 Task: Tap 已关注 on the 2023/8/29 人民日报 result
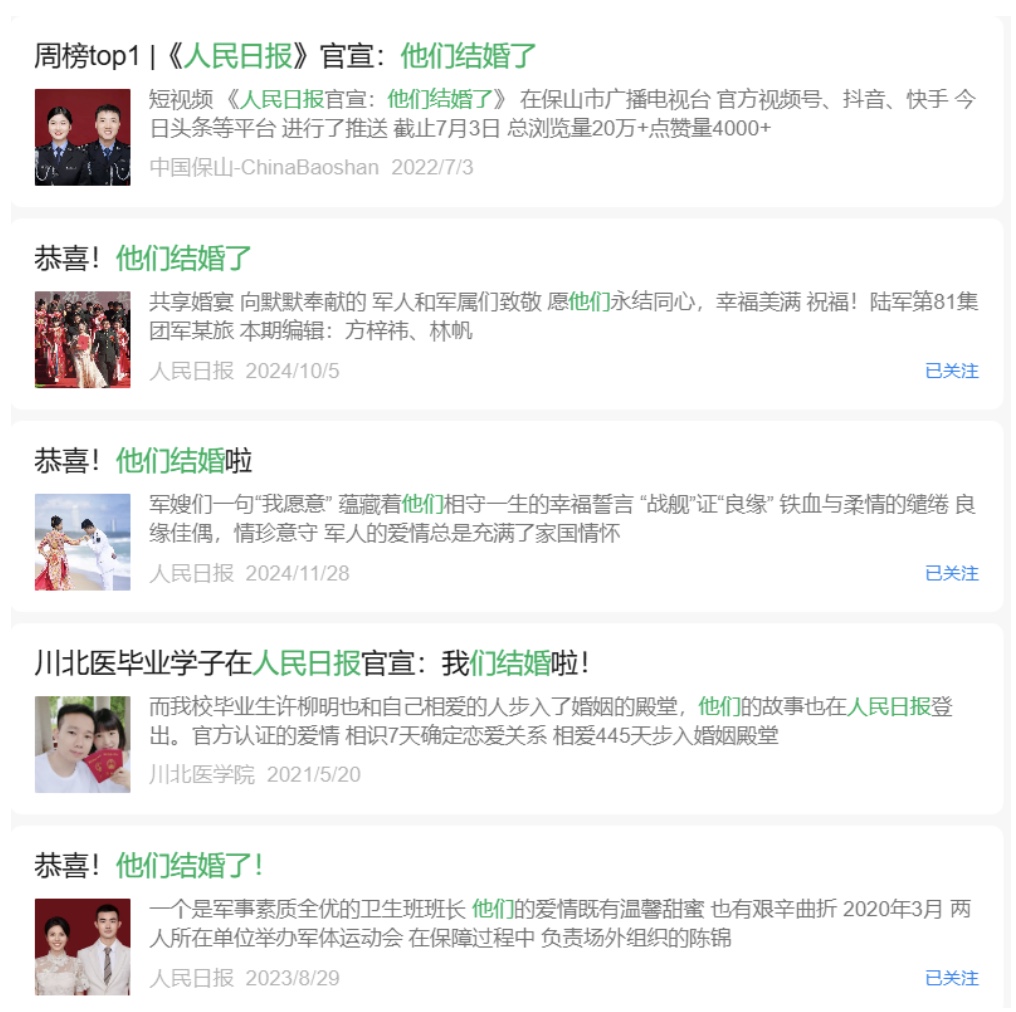951,978
